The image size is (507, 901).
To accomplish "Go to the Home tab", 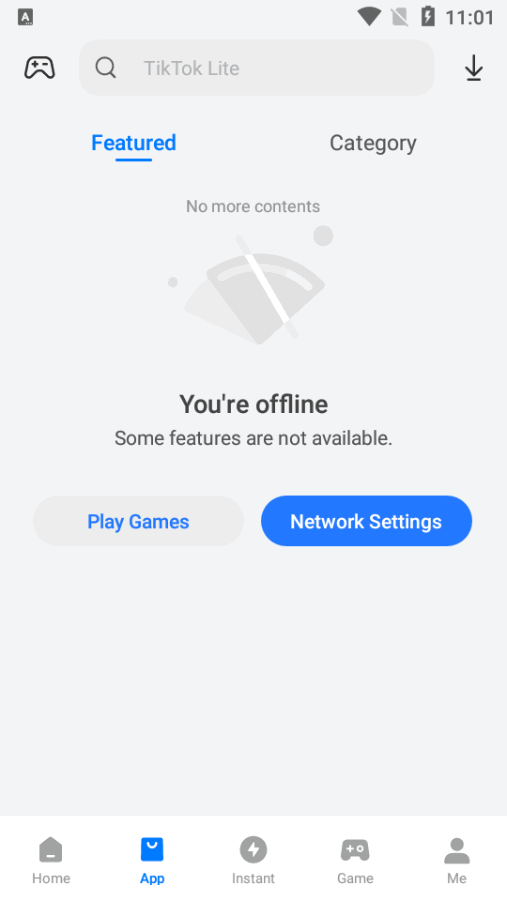I will (51, 860).
